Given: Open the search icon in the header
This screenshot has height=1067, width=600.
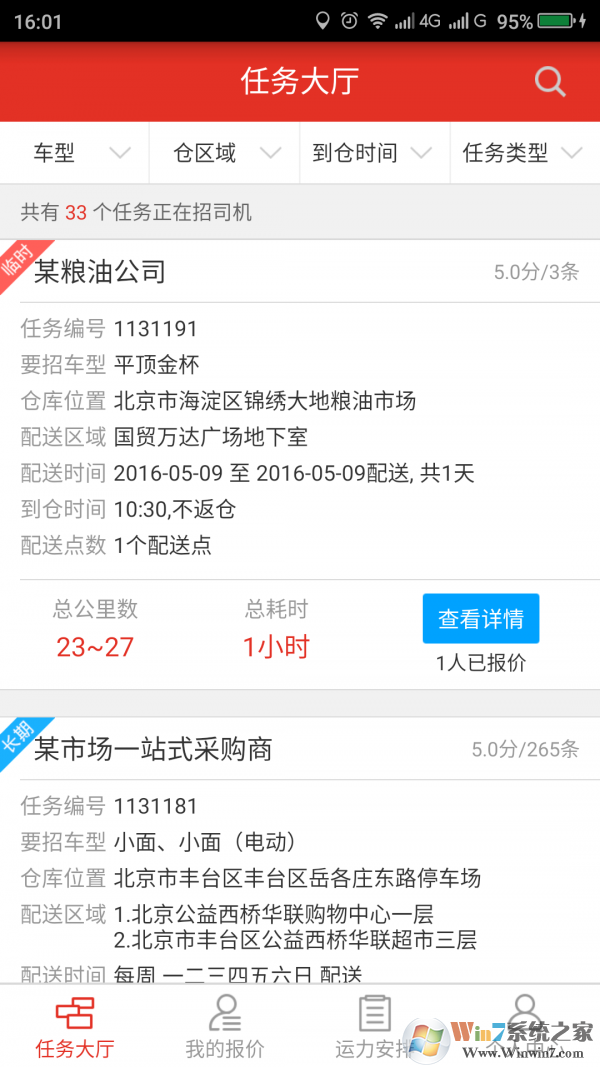Looking at the screenshot, I should tap(549, 81).
